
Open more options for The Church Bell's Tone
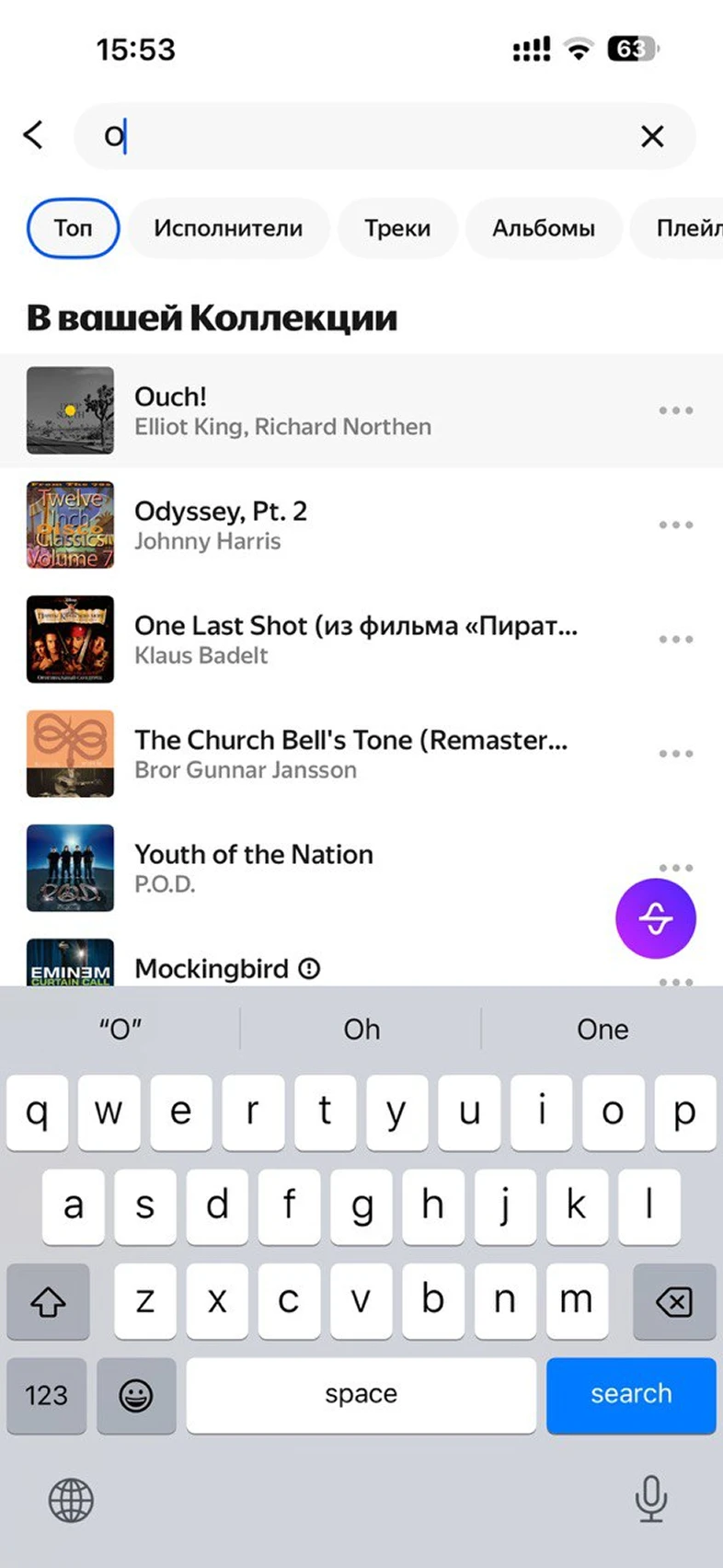[x=675, y=754]
